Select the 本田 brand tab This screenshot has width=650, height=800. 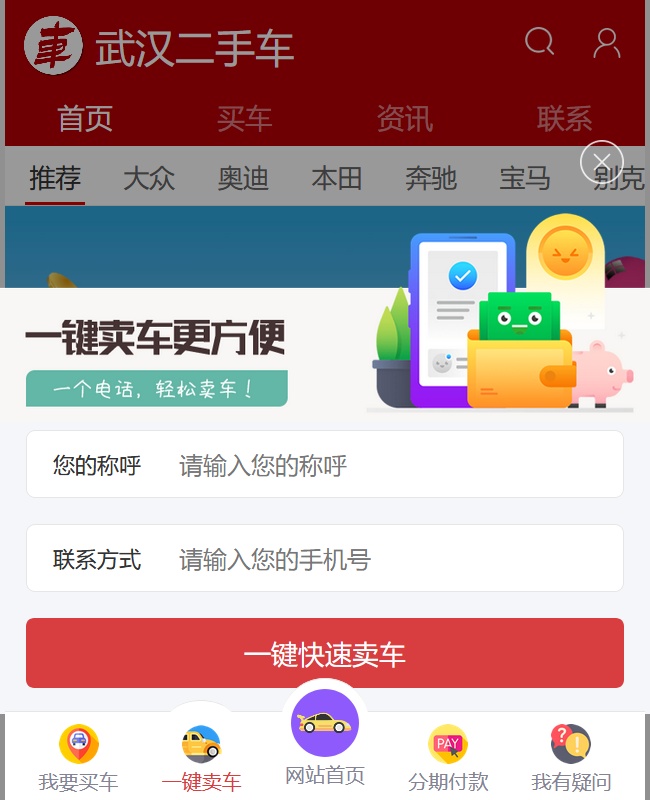tap(337, 179)
